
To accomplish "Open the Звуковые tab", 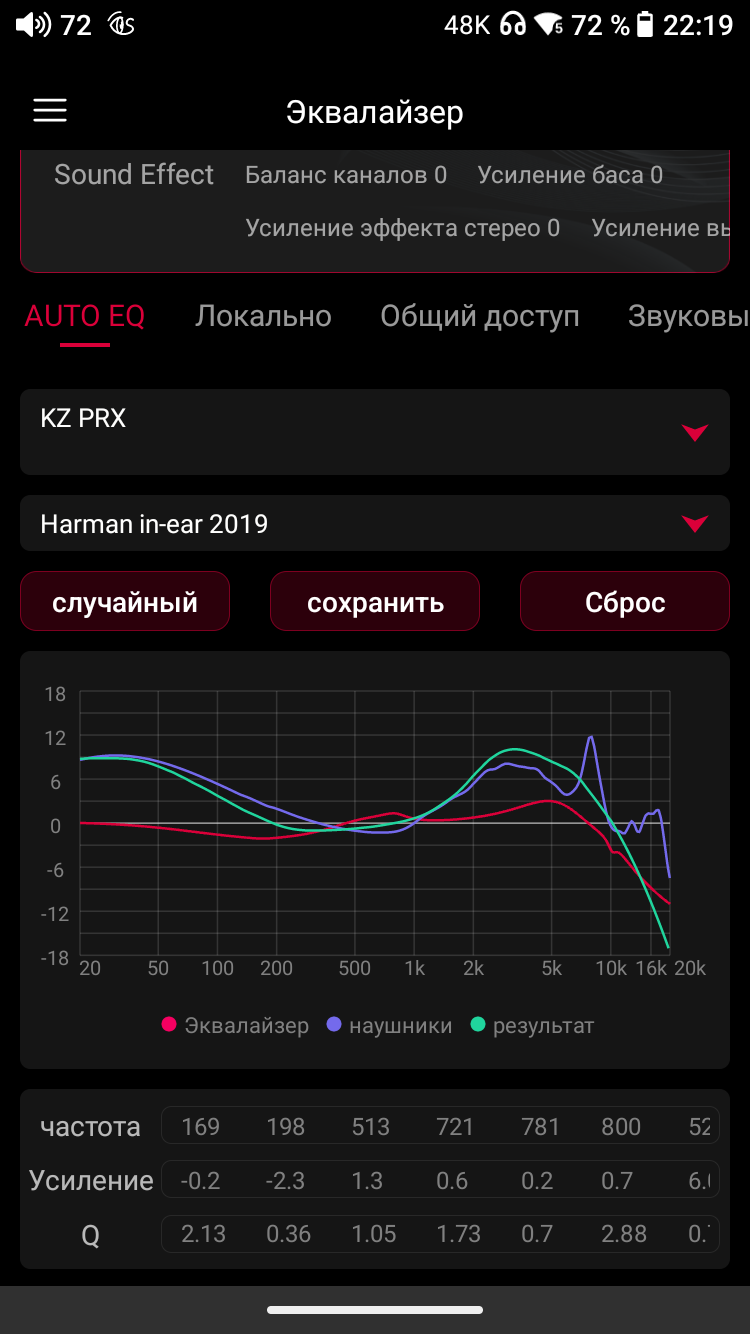I will 689,316.
